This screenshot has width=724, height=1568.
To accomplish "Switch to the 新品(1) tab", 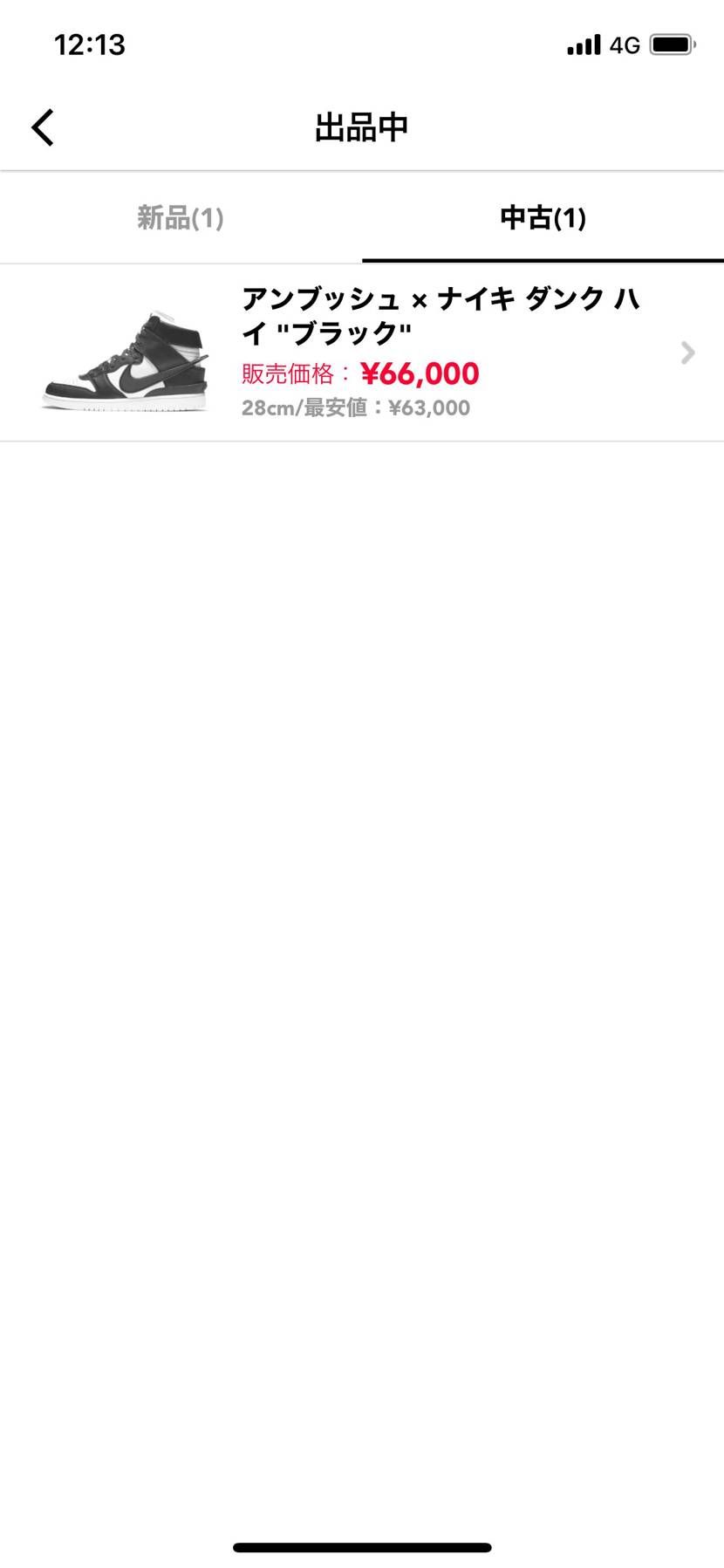I will click(181, 218).
